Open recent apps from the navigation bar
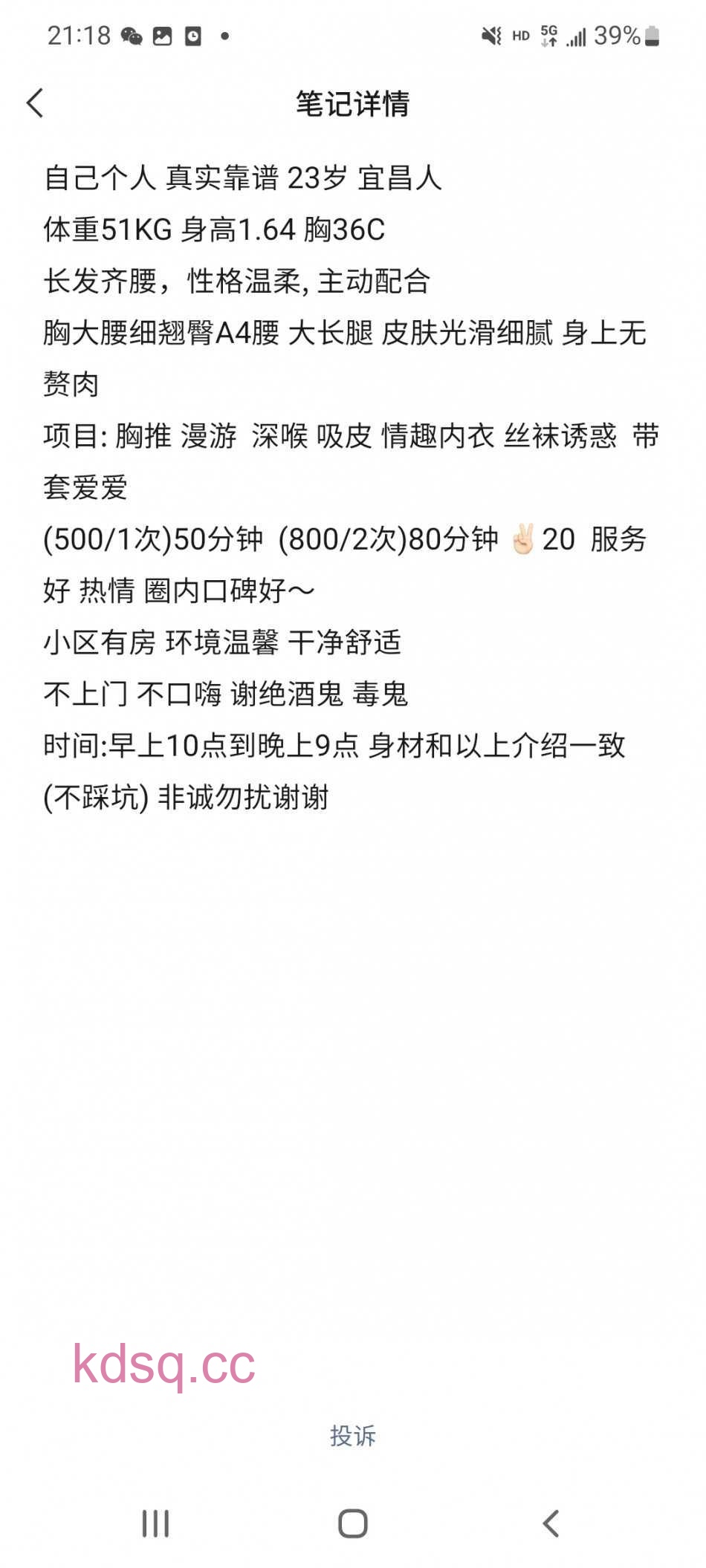 click(155, 1523)
